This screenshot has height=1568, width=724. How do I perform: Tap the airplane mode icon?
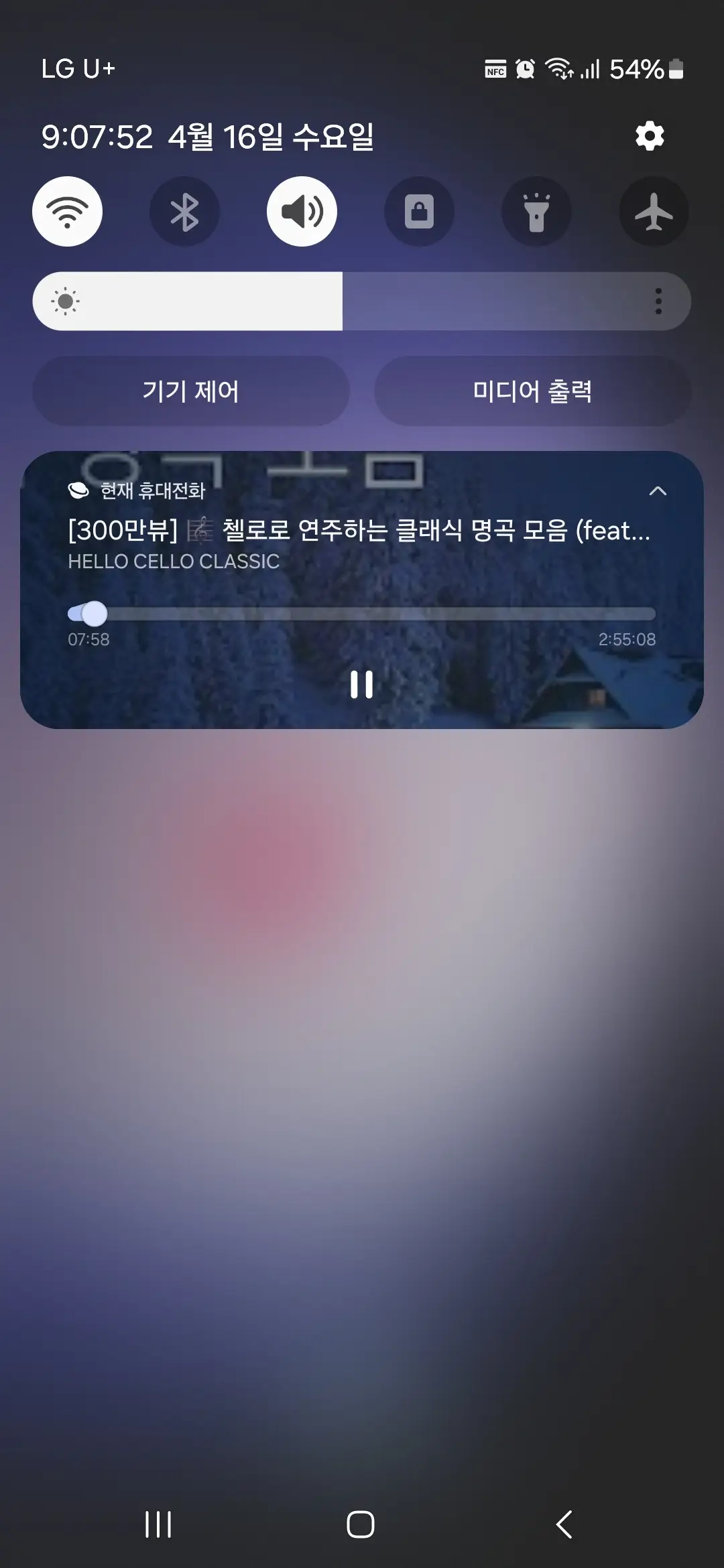click(653, 211)
